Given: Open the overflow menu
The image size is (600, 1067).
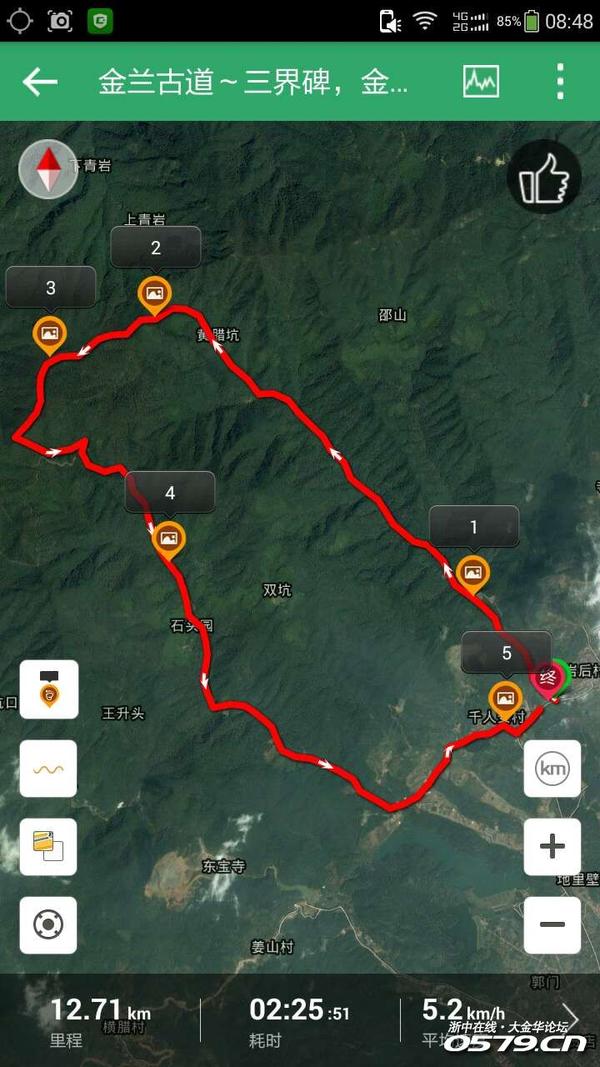Looking at the screenshot, I should coord(560,82).
